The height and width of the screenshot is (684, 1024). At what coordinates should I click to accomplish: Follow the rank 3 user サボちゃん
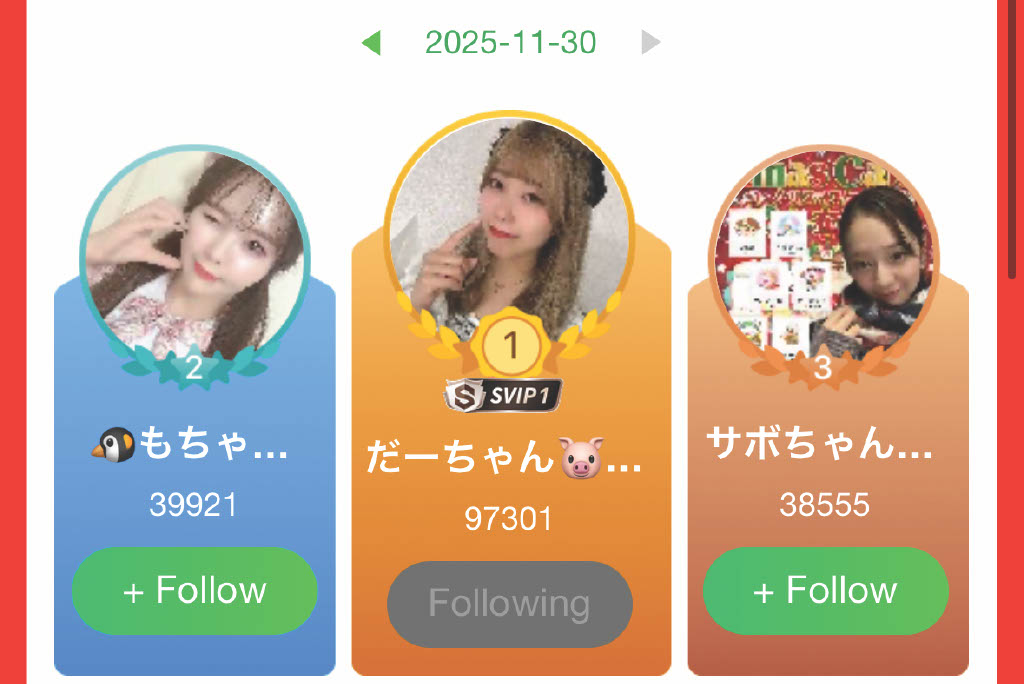825,591
